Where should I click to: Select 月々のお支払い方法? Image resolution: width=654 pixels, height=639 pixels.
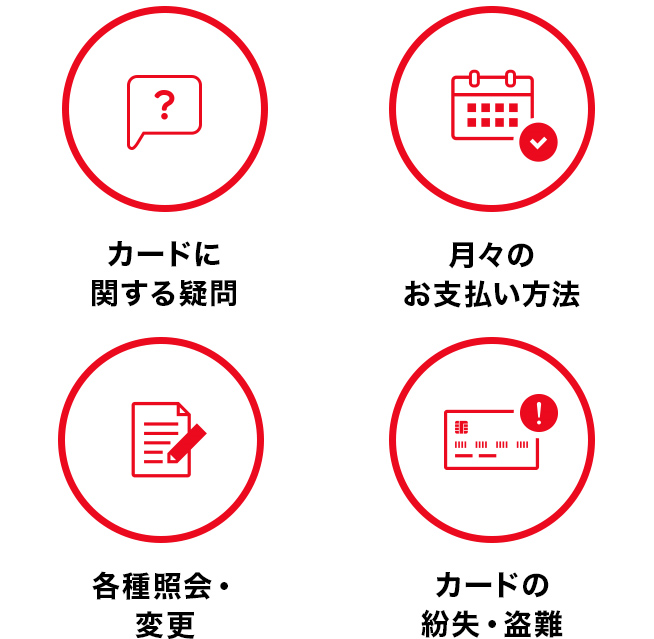[x=491, y=110]
